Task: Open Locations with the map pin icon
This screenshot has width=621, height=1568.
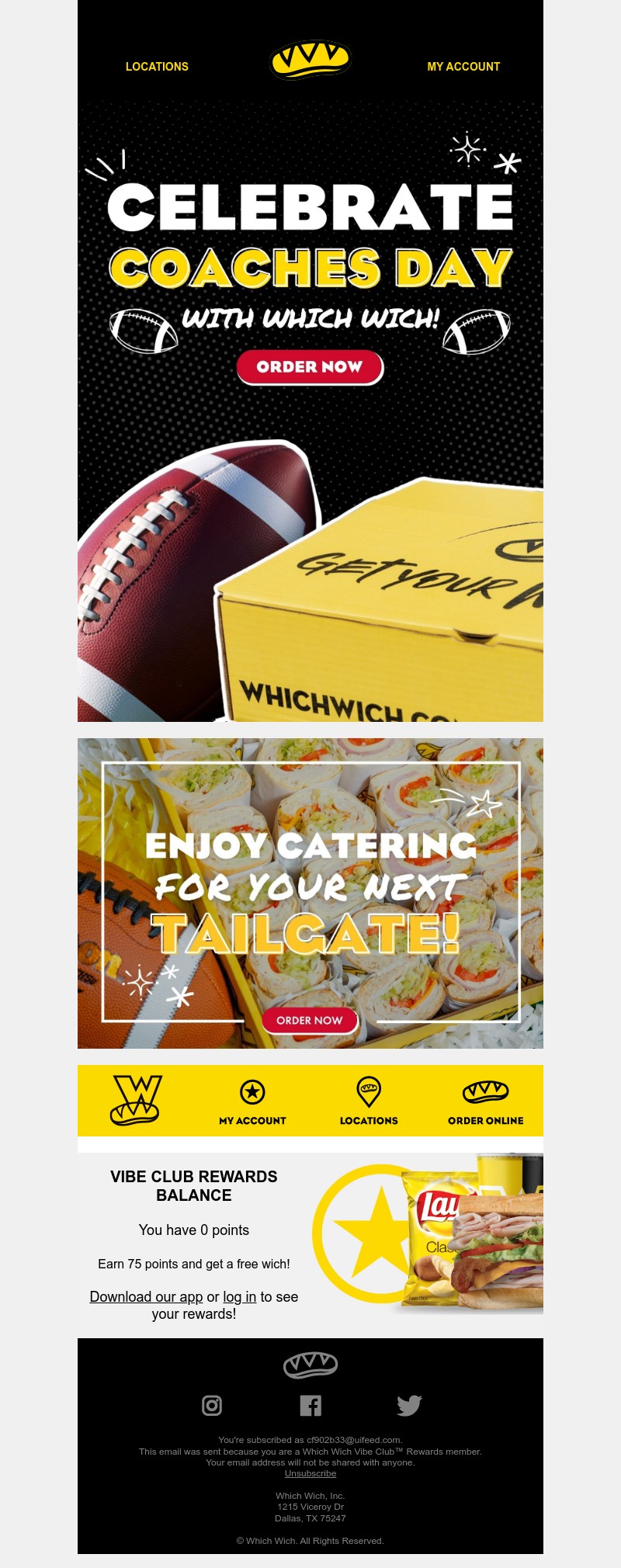Action: click(369, 1102)
